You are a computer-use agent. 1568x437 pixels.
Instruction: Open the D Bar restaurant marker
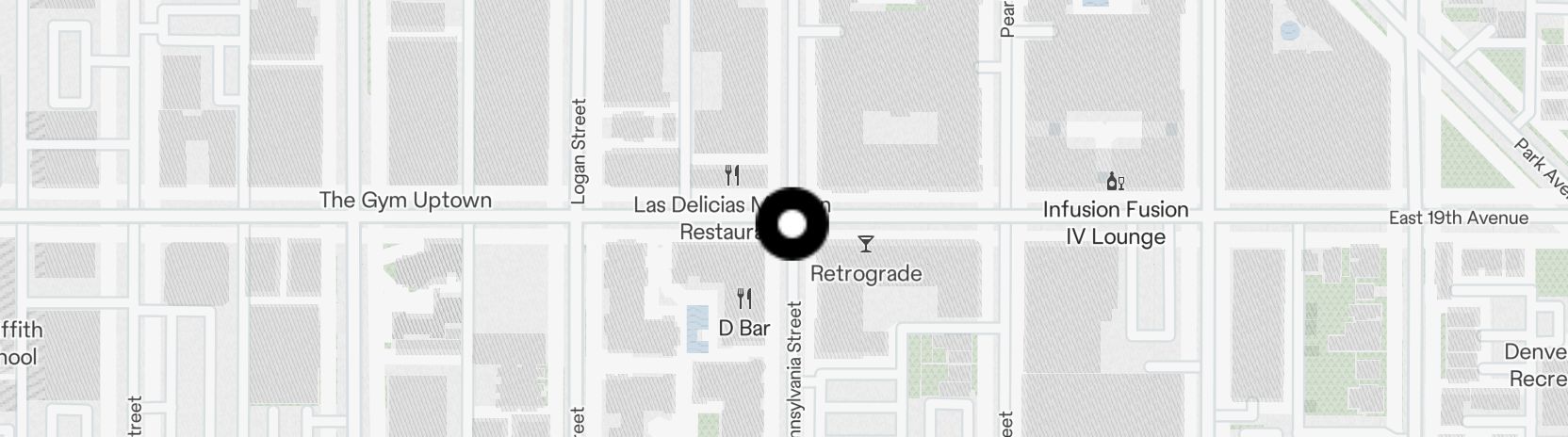tap(744, 299)
